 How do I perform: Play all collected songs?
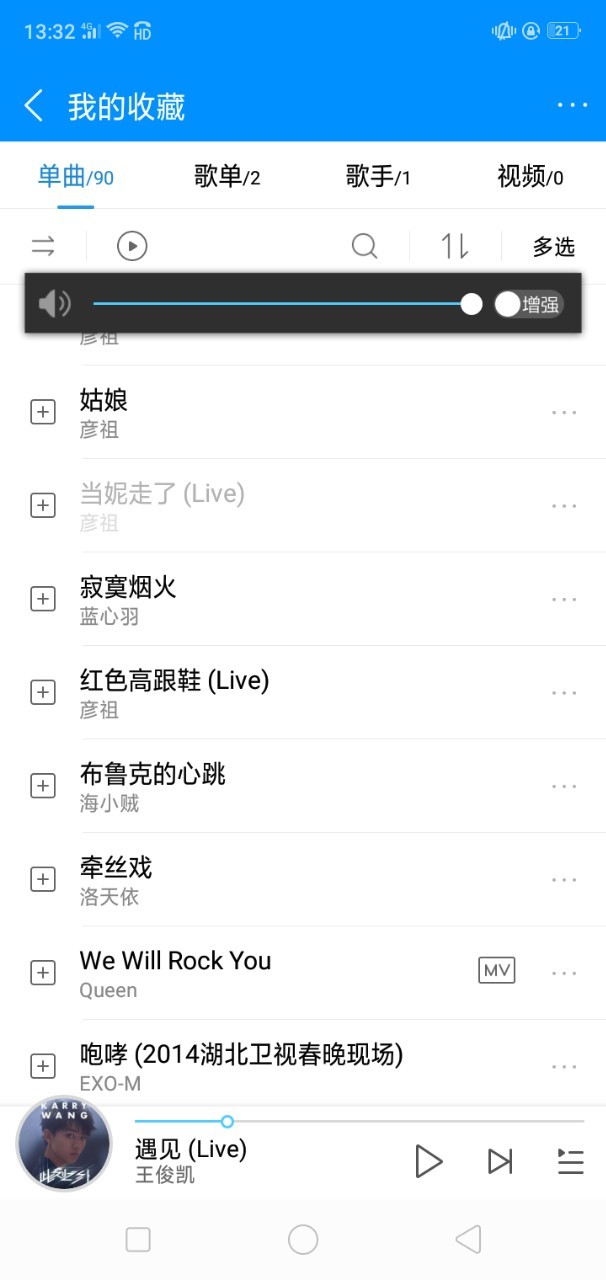click(x=132, y=246)
